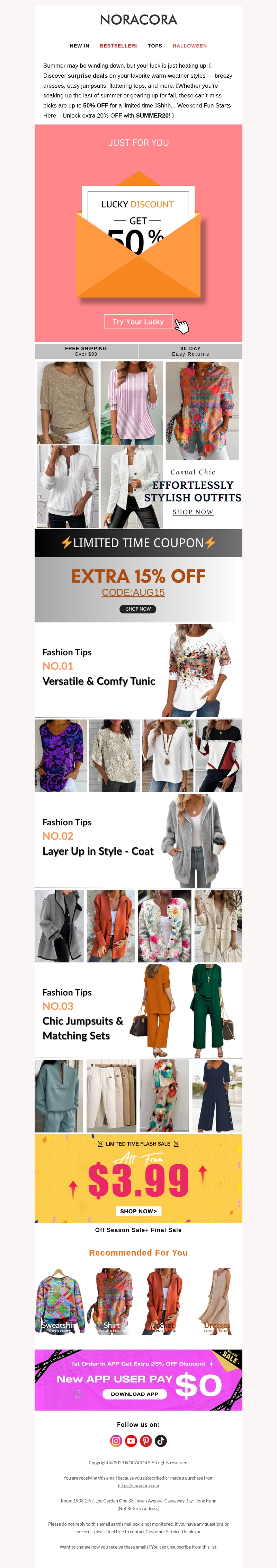Viewport: 277px width, 1568px height.
Task: Open the BESTSELLER category link
Action: coord(118,46)
